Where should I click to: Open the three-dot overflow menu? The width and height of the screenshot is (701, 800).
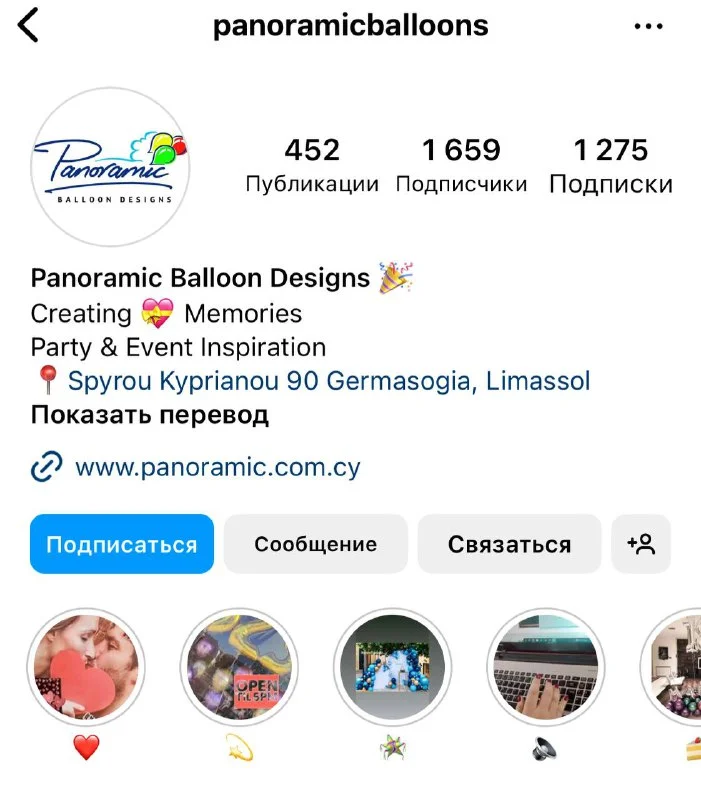click(x=648, y=26)
